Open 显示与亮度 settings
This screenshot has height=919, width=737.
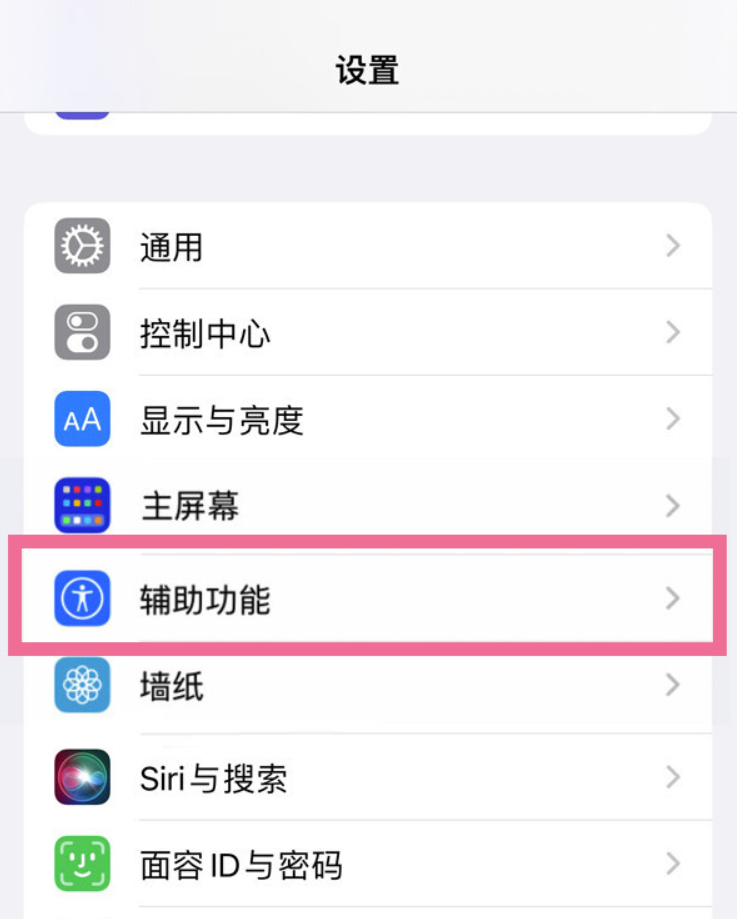[368, 420]
